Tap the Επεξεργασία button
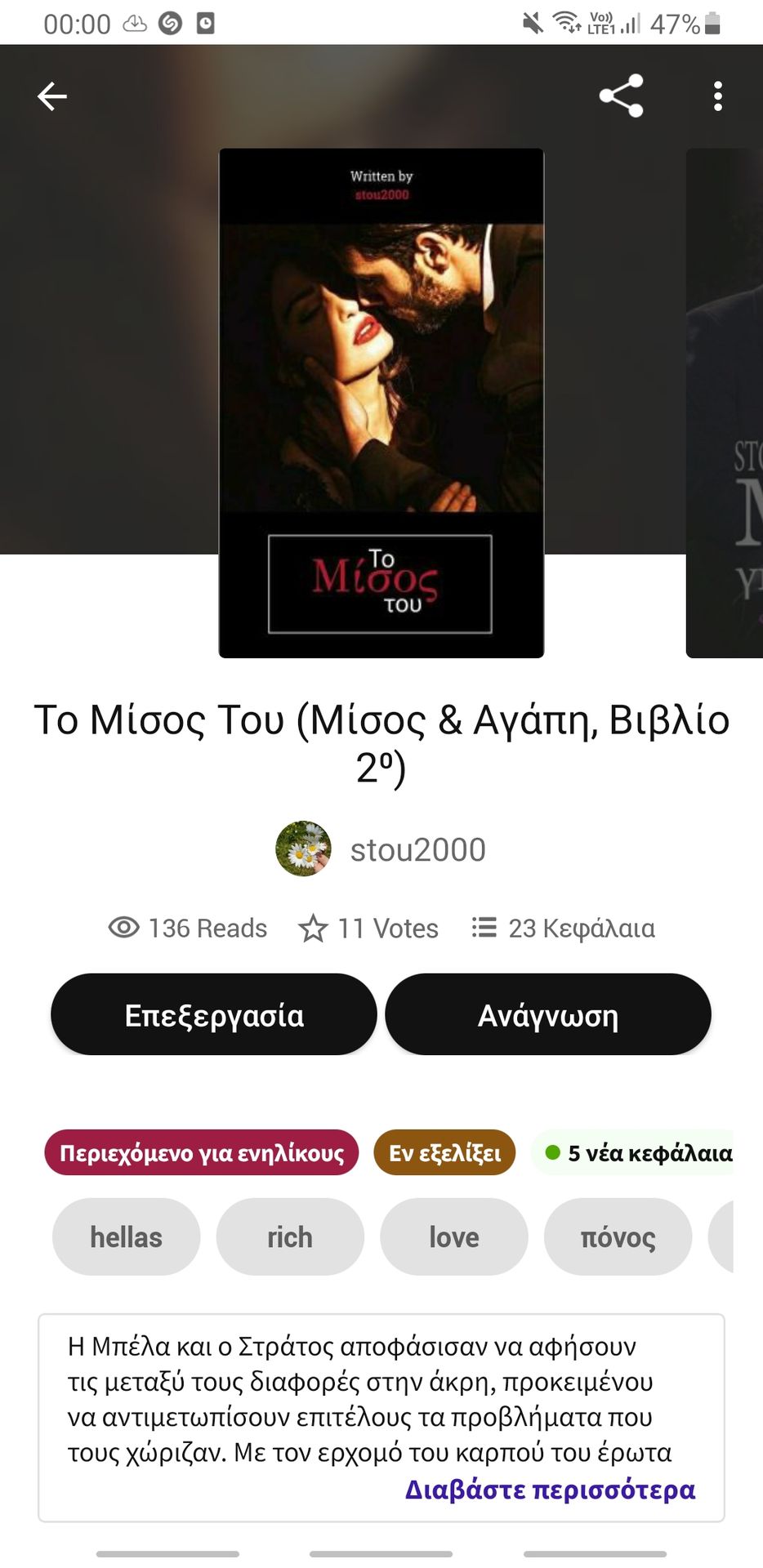The width and height of the screenshot is (763, 1568). click(214, 1015)
